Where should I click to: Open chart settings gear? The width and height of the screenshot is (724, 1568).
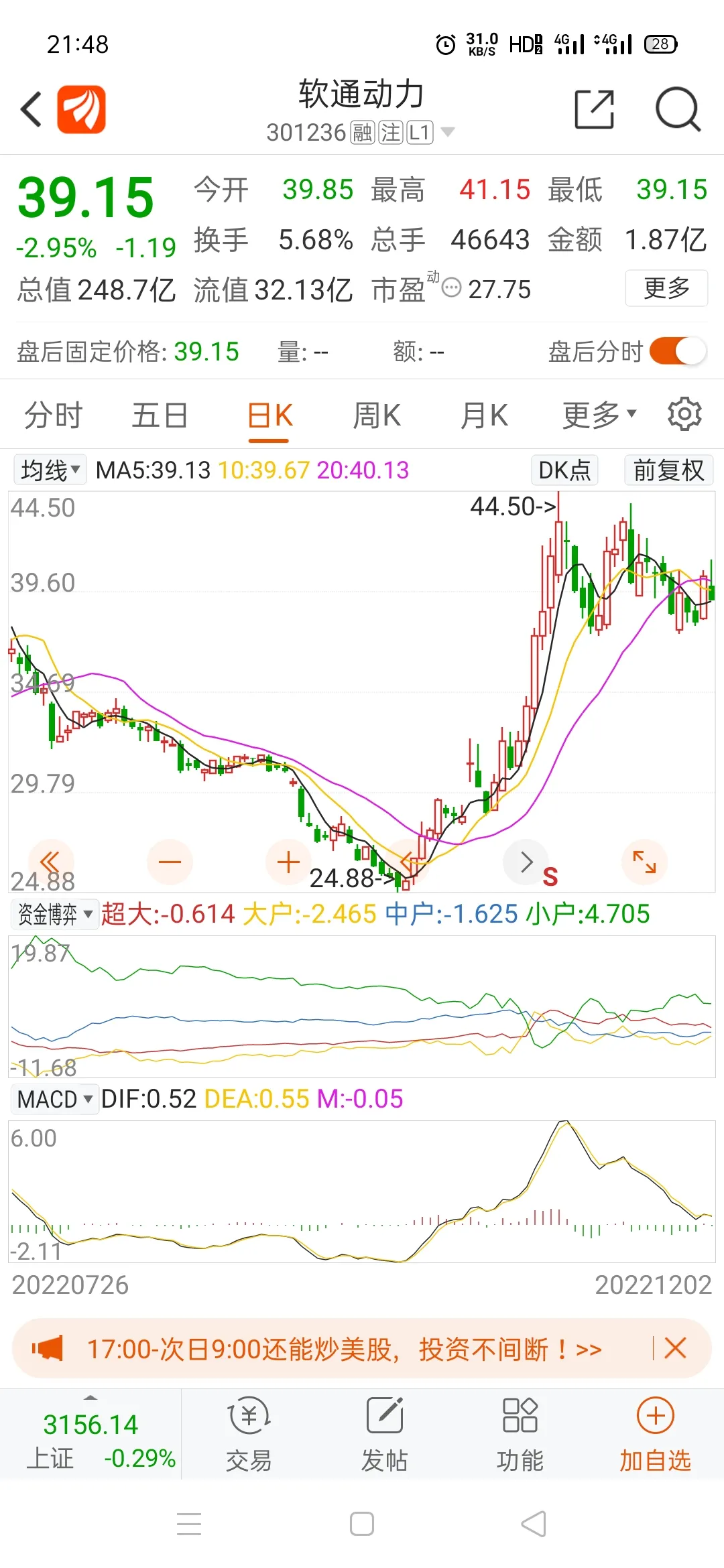(684, 414)
